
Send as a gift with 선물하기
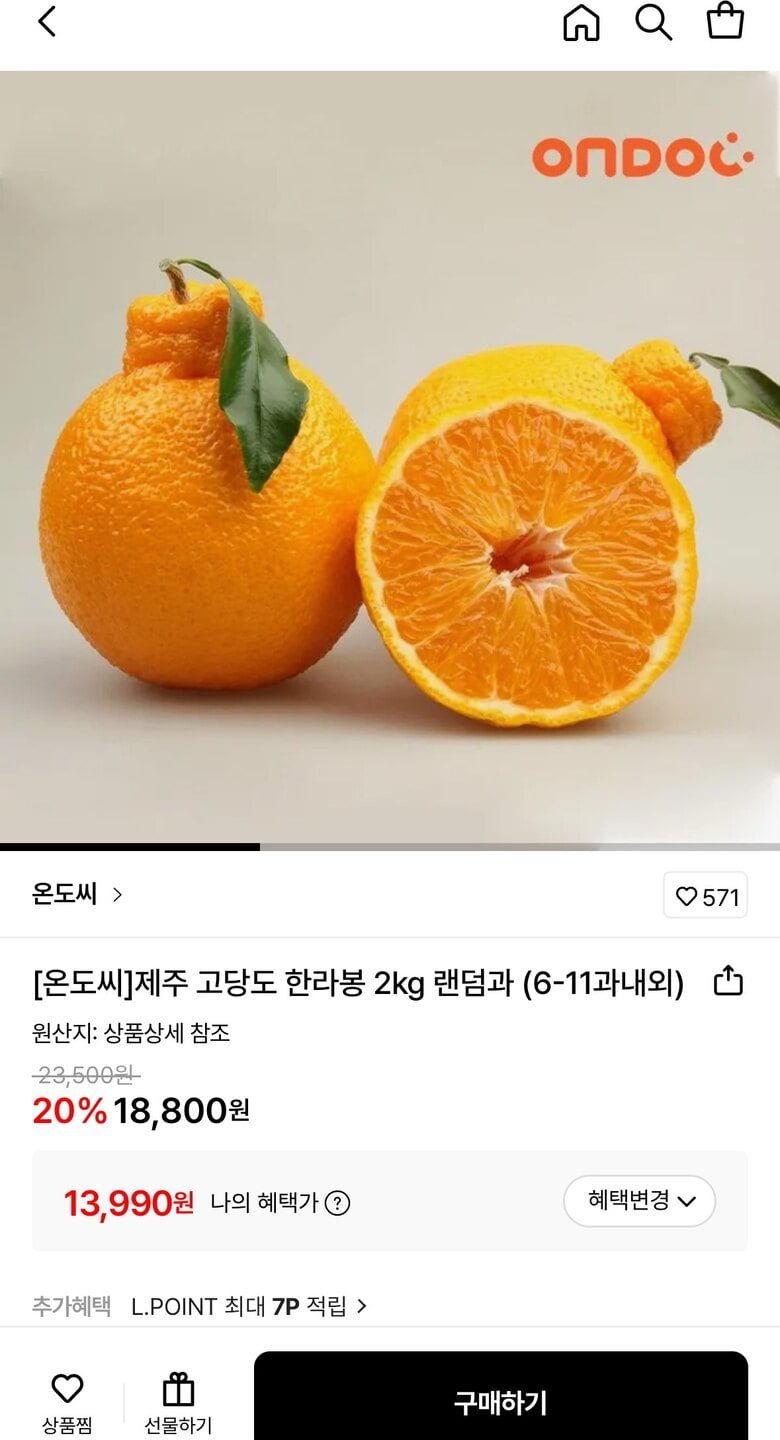click(178, 1404)
